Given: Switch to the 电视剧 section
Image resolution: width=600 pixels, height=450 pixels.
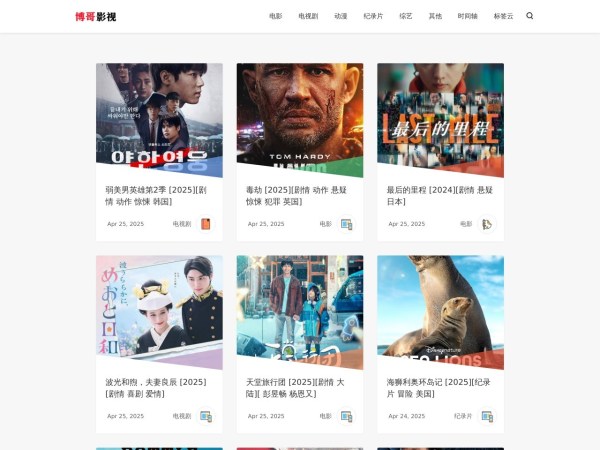Looking at the screenshot, I should click(x=308, y=16).
